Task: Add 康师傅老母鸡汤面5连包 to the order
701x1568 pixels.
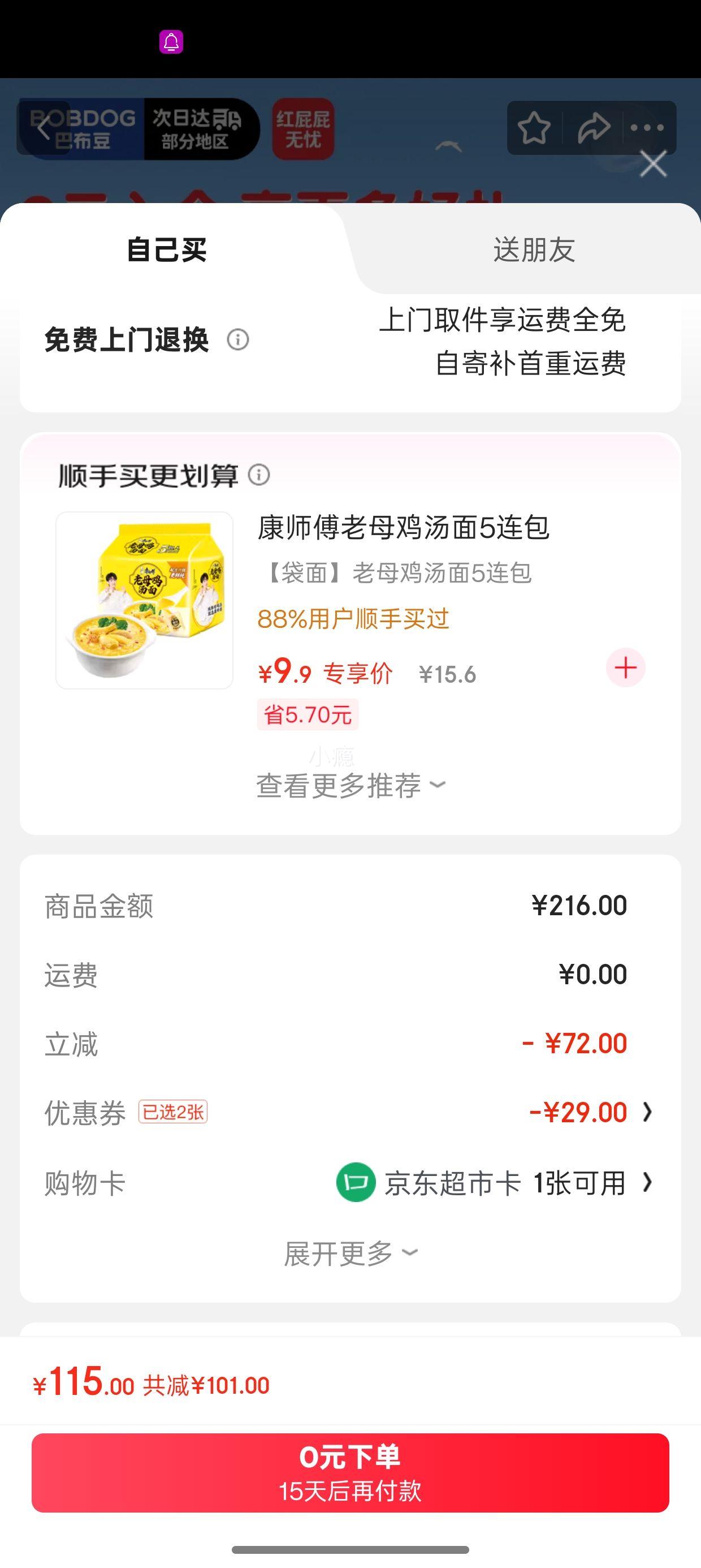Action: coord(625,667)
